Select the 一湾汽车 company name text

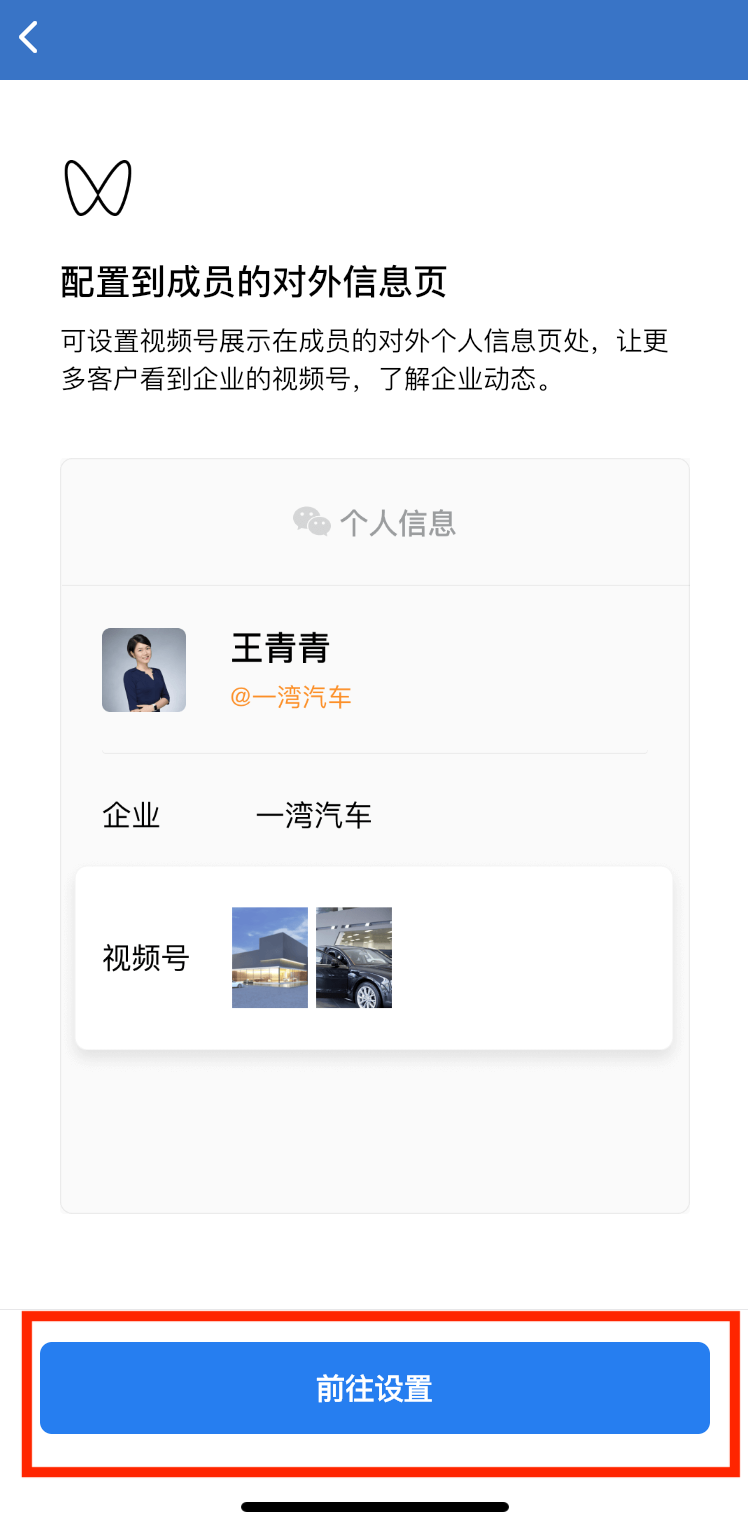pos(313,814)
